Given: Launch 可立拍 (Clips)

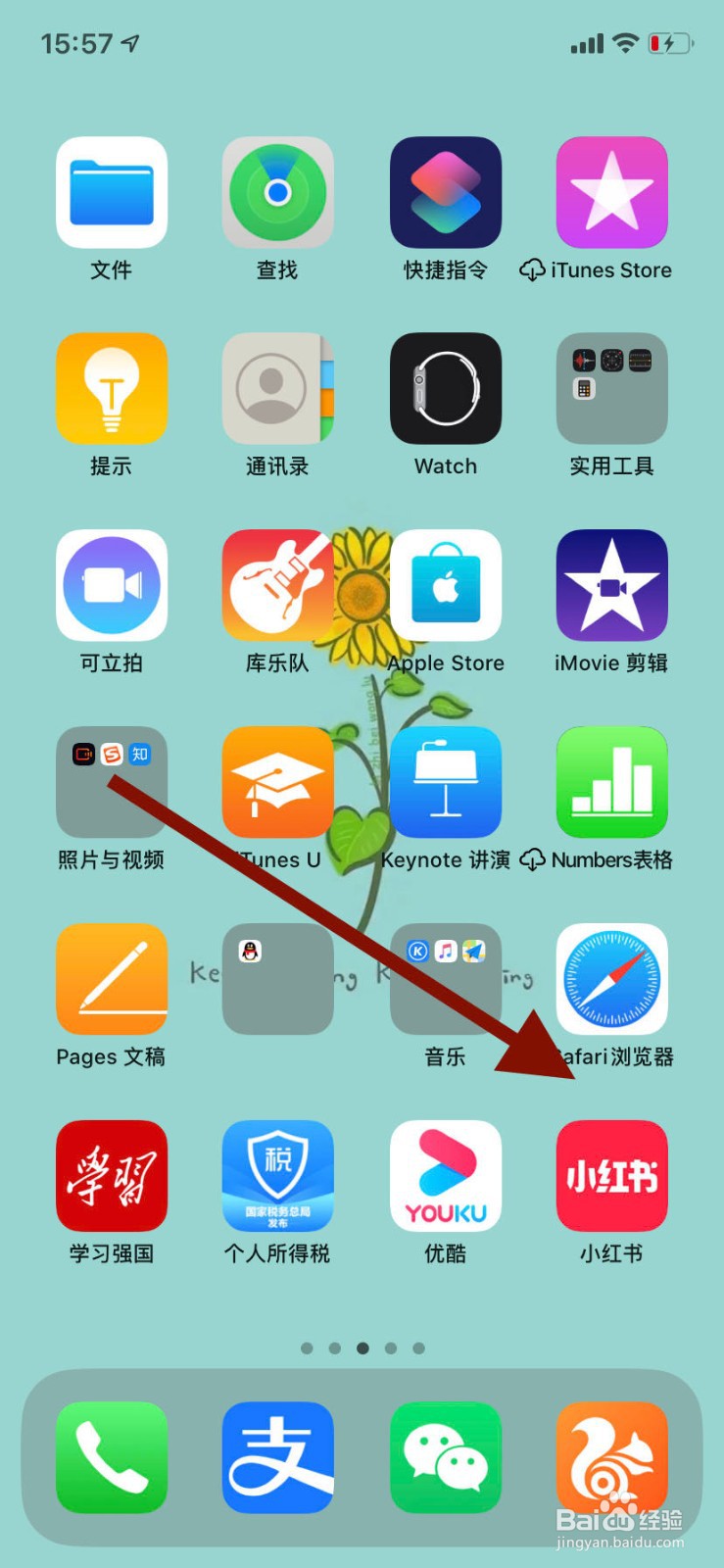Looking at the screenshot, I should 112,585.
